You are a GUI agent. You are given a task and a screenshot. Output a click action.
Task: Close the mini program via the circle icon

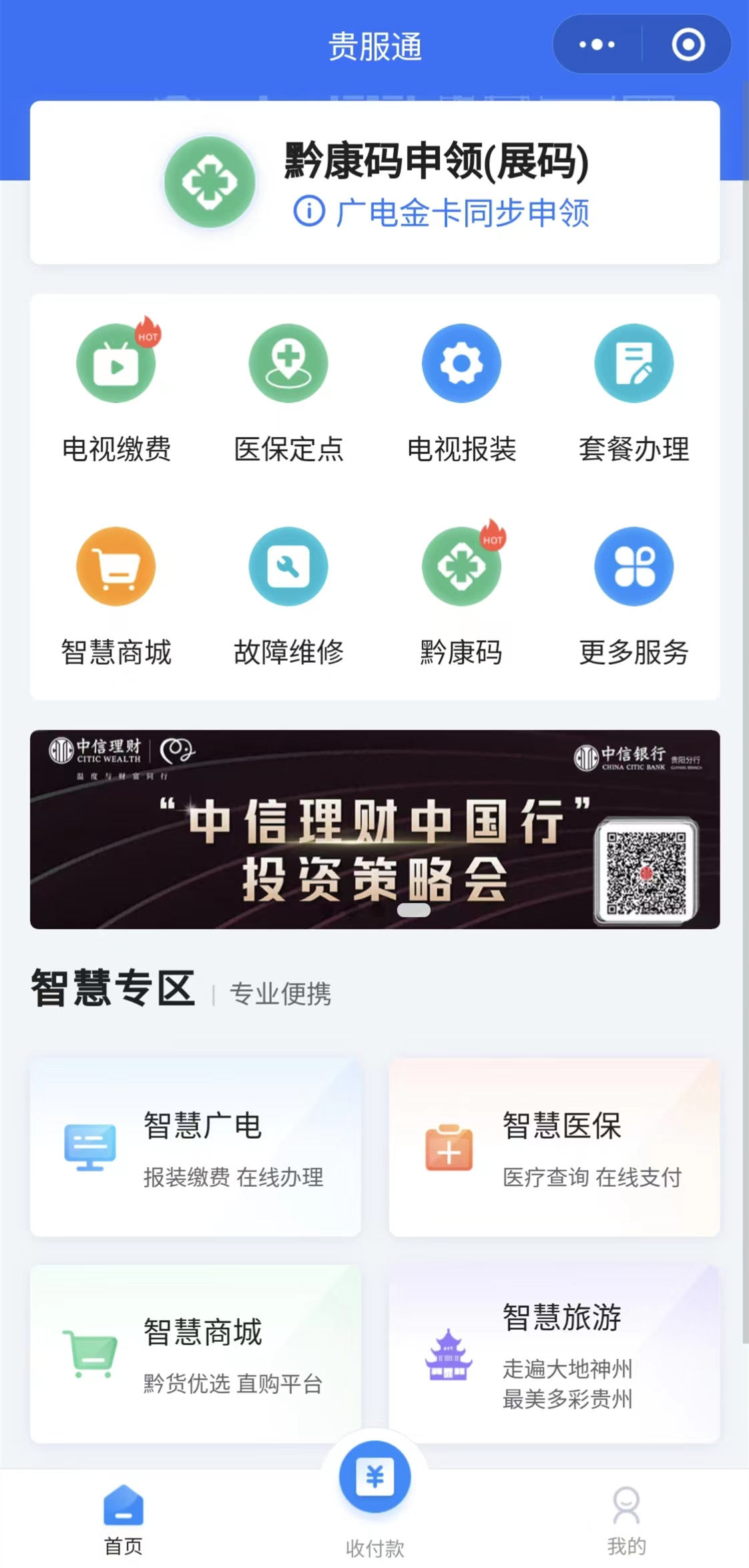pos(688,45)
